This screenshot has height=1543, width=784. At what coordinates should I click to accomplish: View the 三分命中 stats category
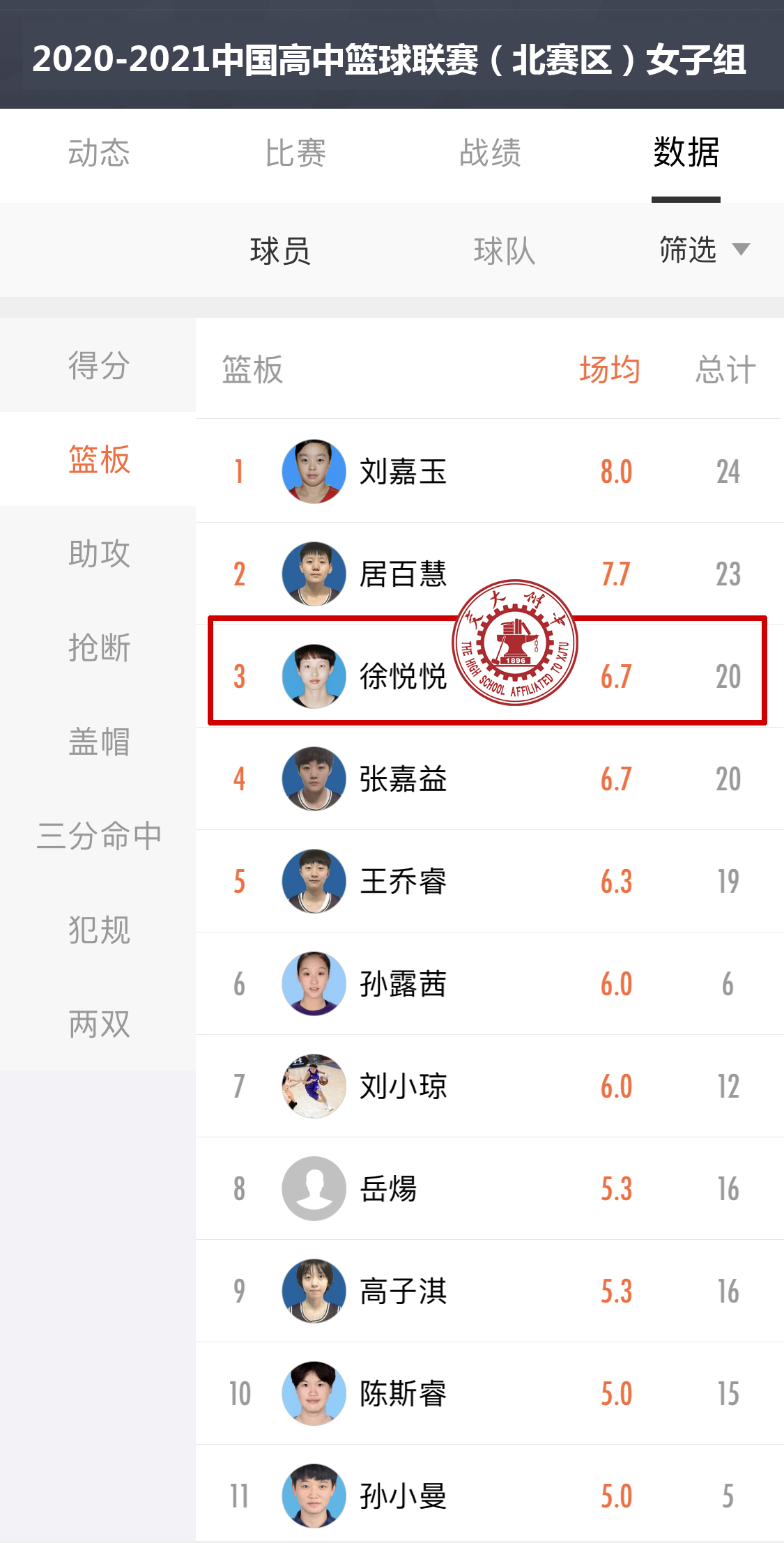point(98,836)
